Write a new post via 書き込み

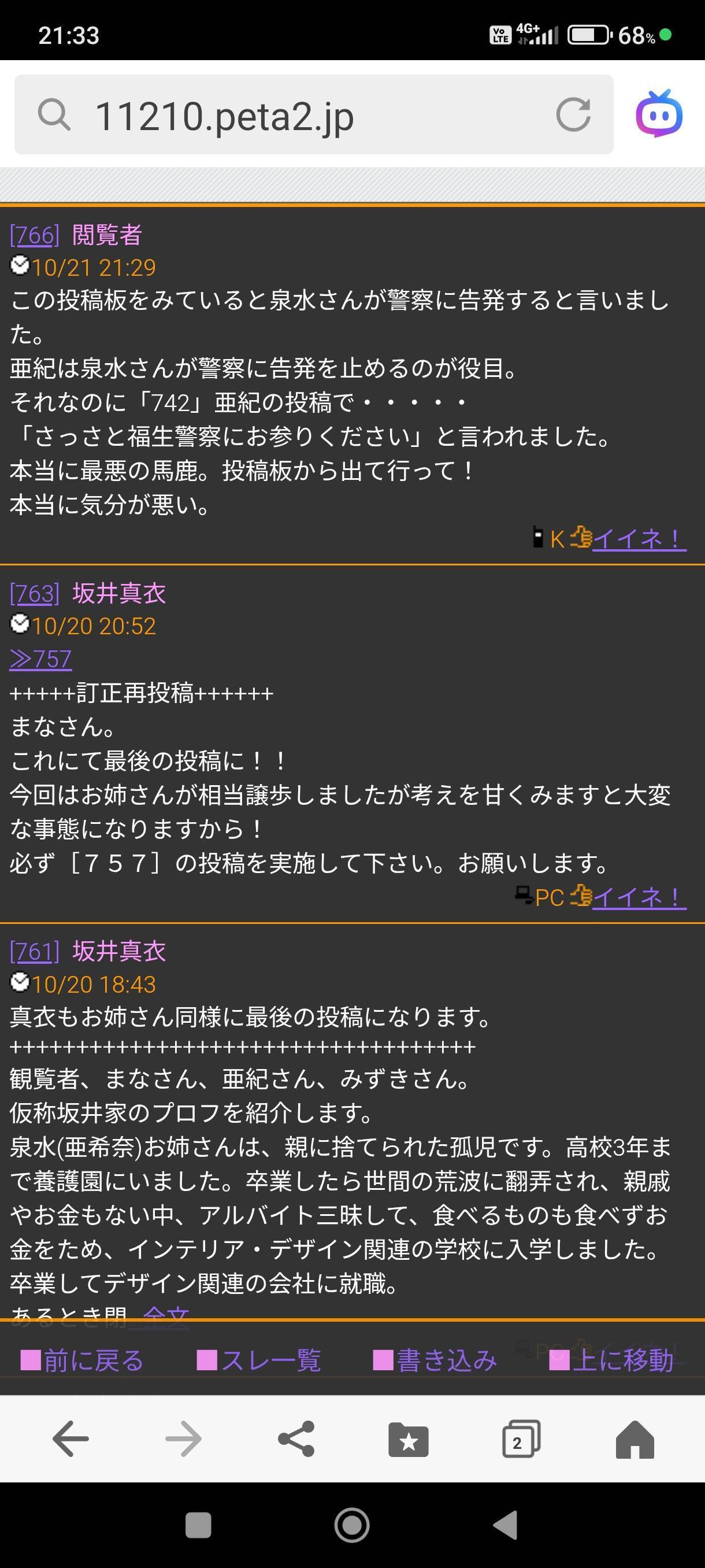(435, 1360)
